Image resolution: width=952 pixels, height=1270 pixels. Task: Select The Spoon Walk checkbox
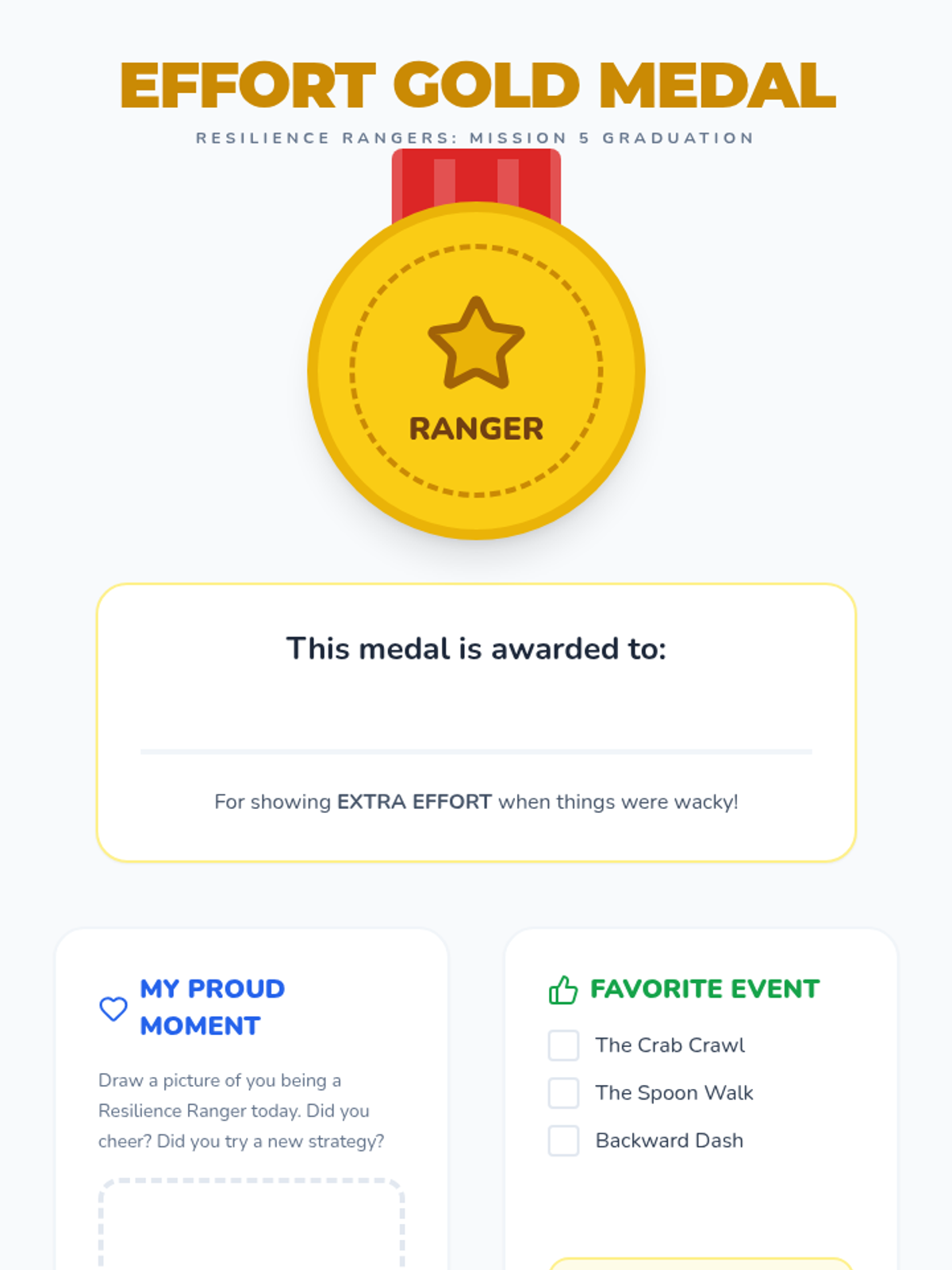[x=563, y=1093]
